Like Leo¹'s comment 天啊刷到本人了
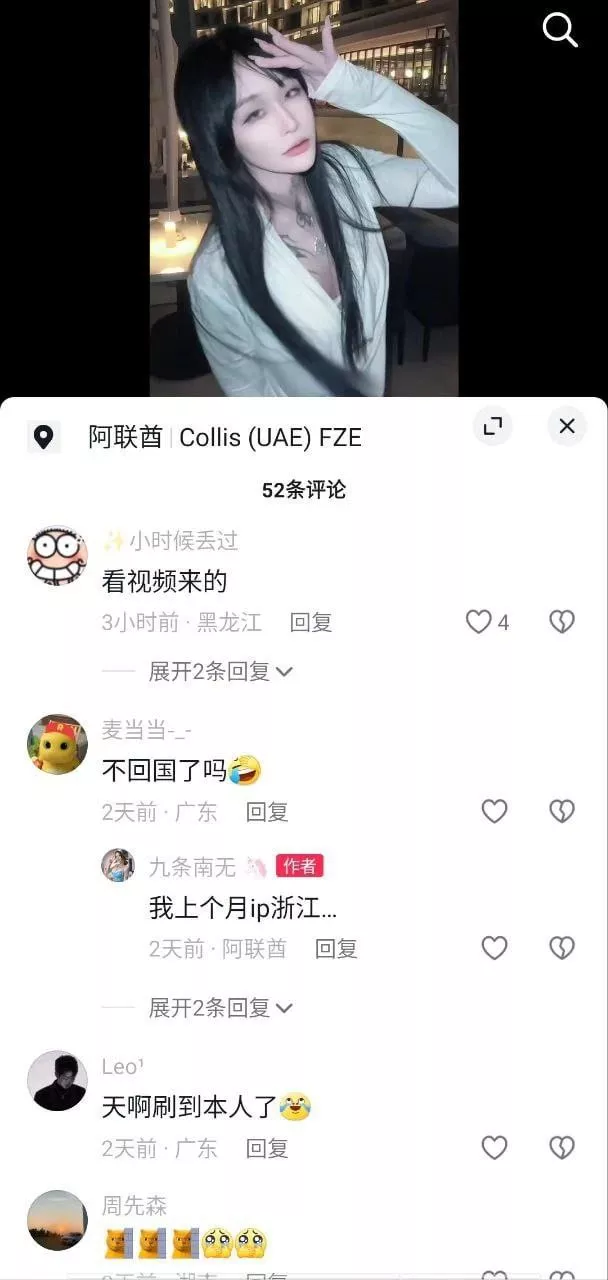 (494, 1147)
